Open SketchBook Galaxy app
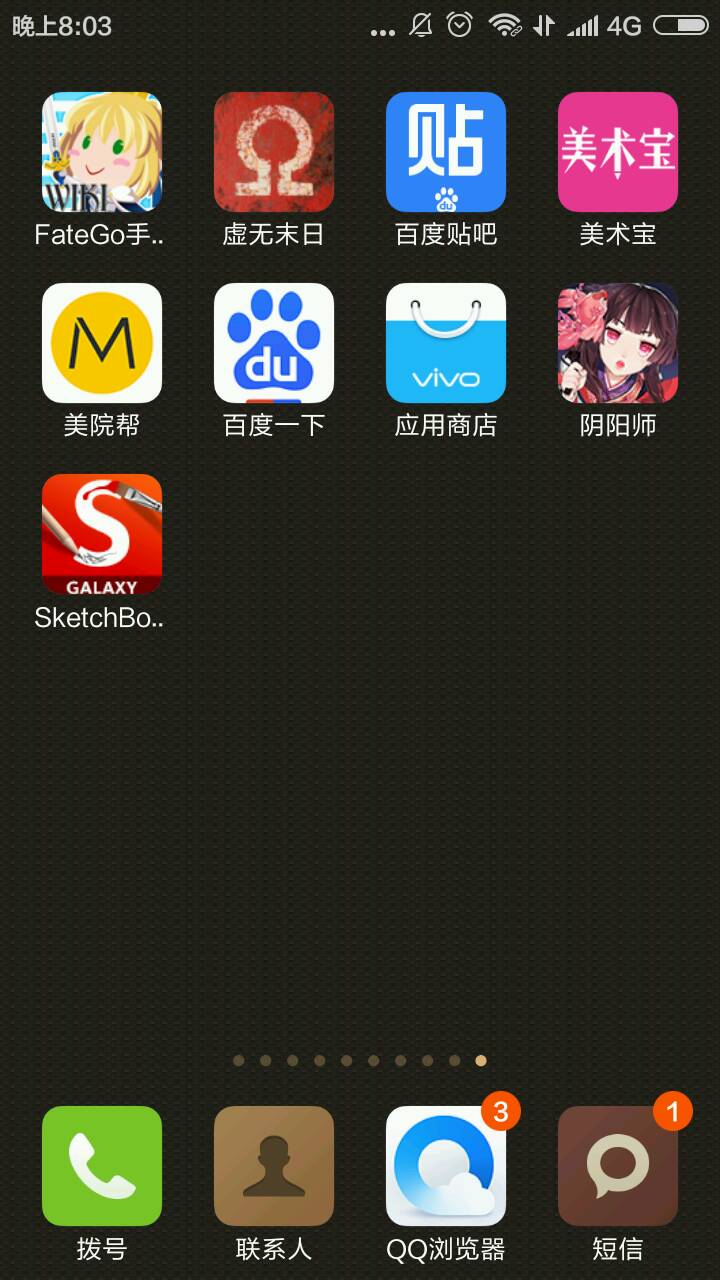Image resolution: width=720 pixels, height=1280 pixels. [x=101, y=534]
